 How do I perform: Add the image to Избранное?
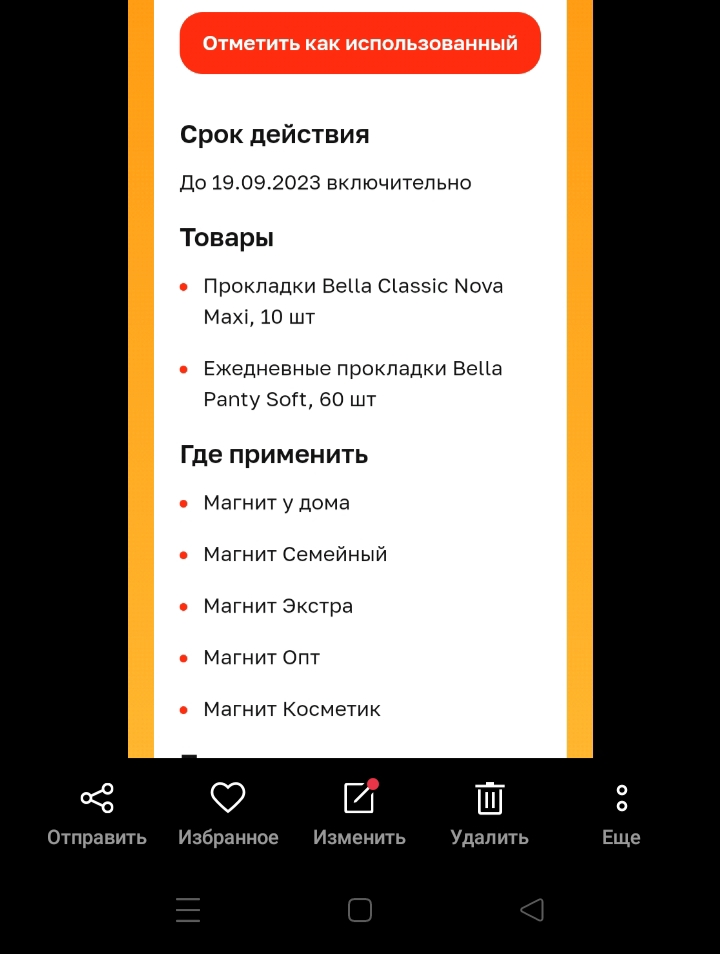coord(228,814)
